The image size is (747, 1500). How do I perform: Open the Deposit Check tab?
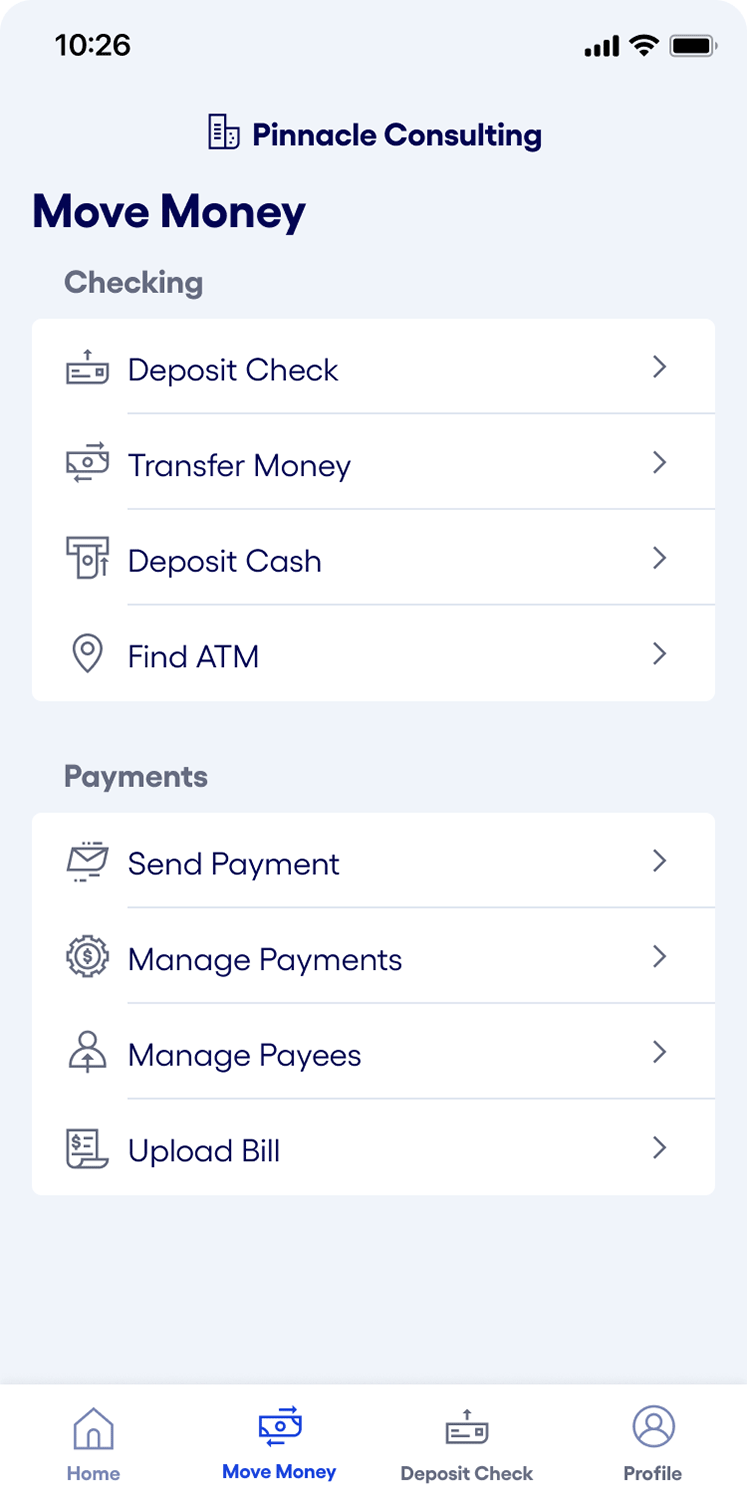pos(466,1442)
